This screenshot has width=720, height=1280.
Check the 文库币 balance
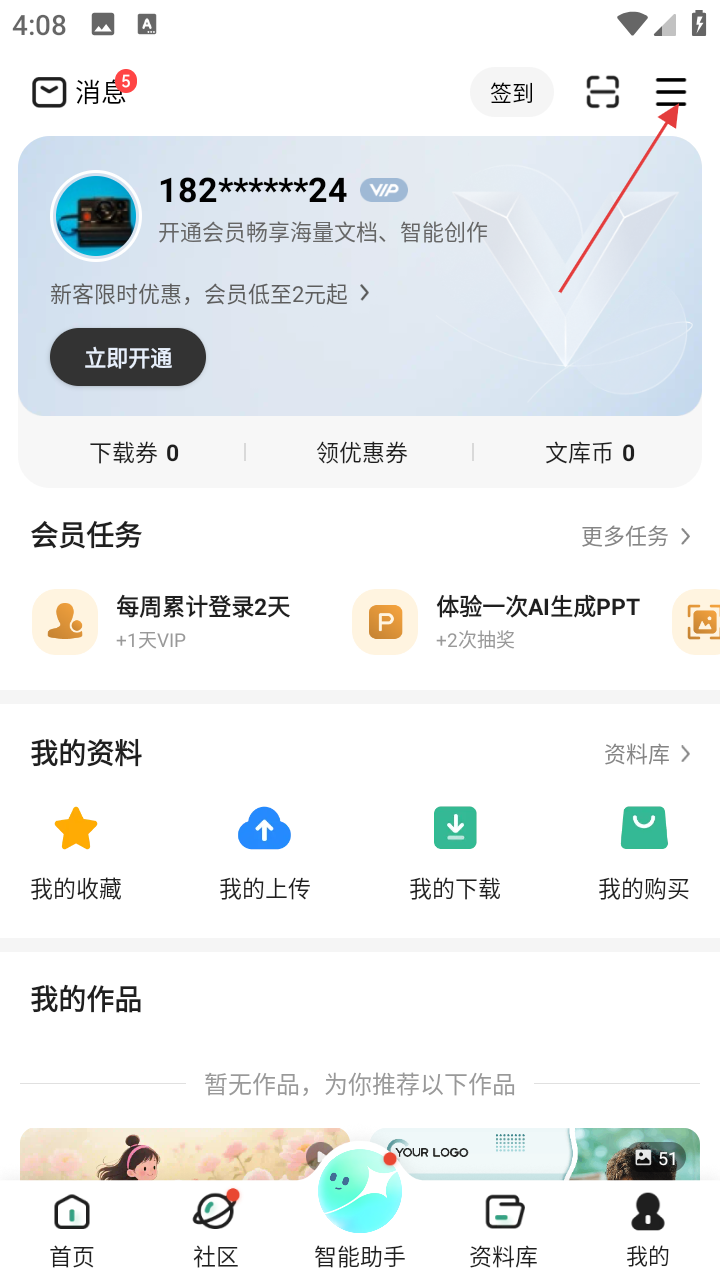[590, 453]
